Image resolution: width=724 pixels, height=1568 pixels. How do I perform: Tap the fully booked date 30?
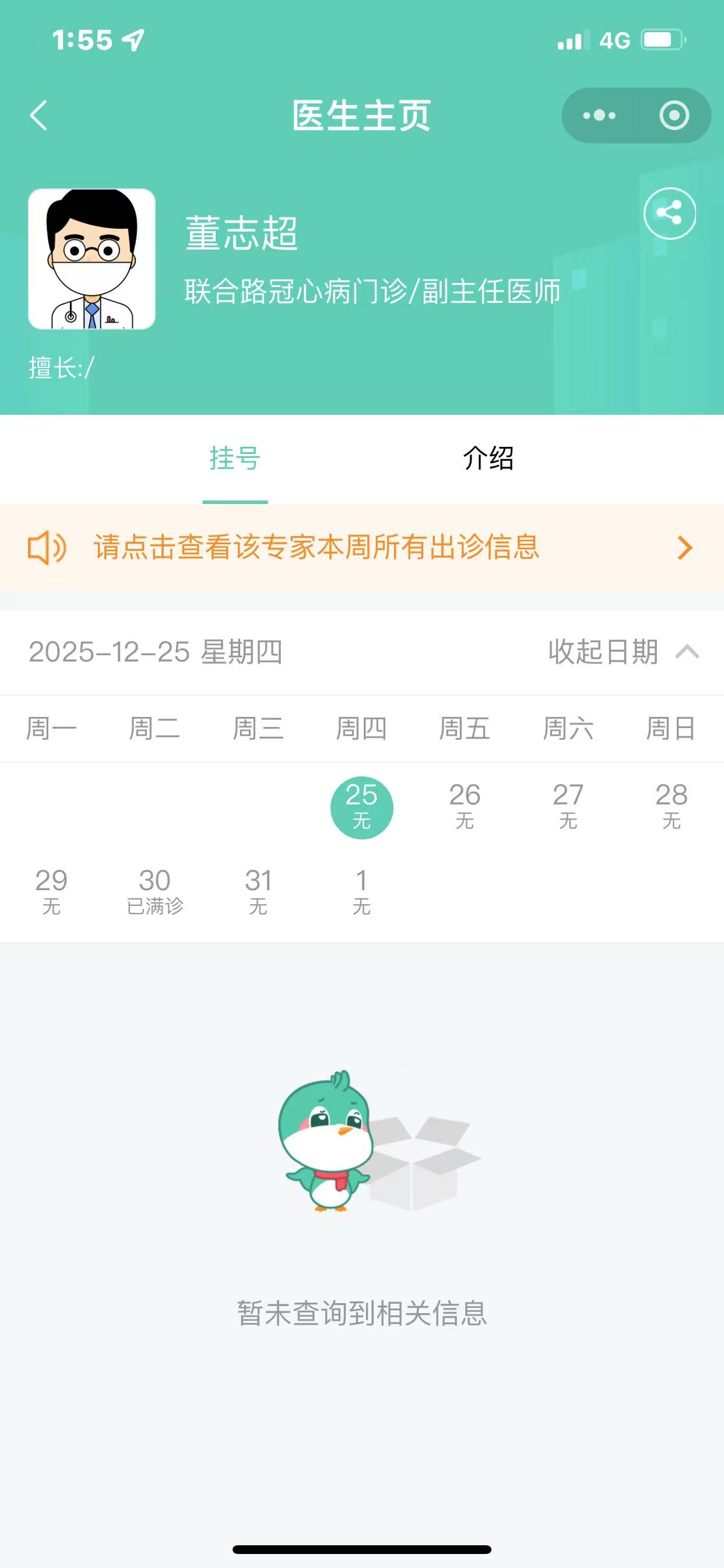click(x=154, y=891)
